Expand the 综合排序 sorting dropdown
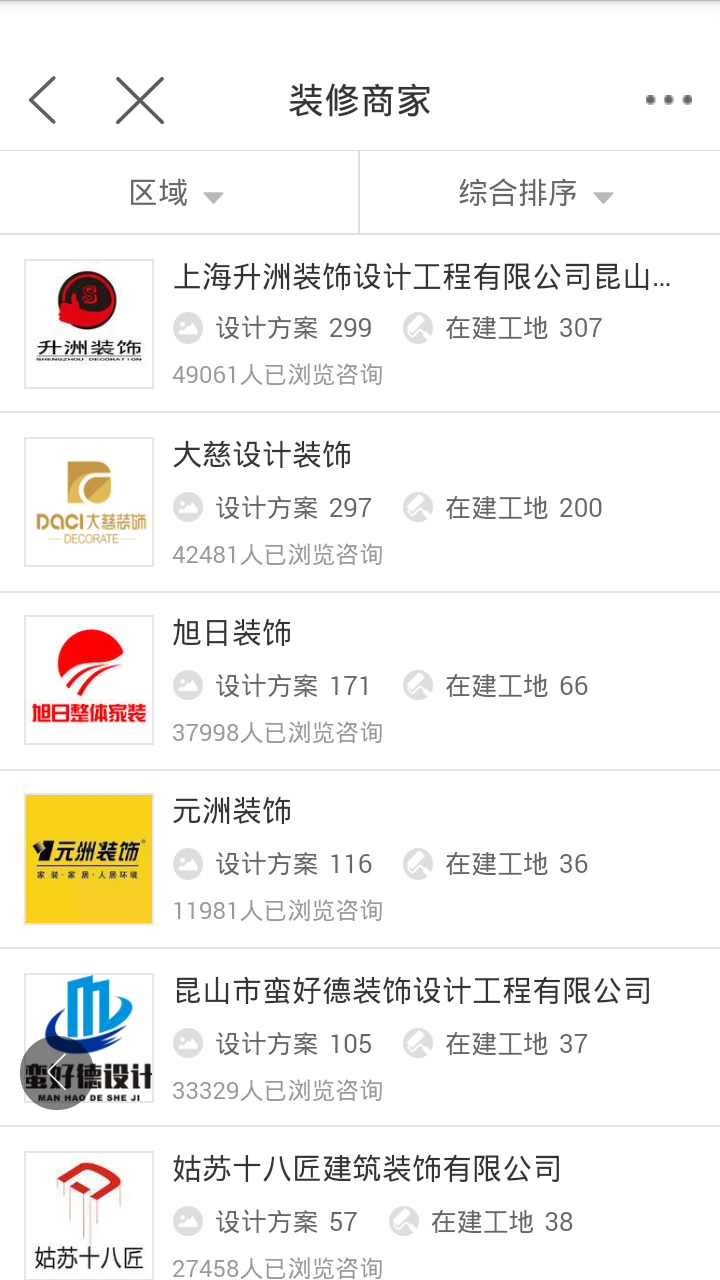The width and height of the screenshot is (720, 1280). pyautogui.click(x=537, y=193)
